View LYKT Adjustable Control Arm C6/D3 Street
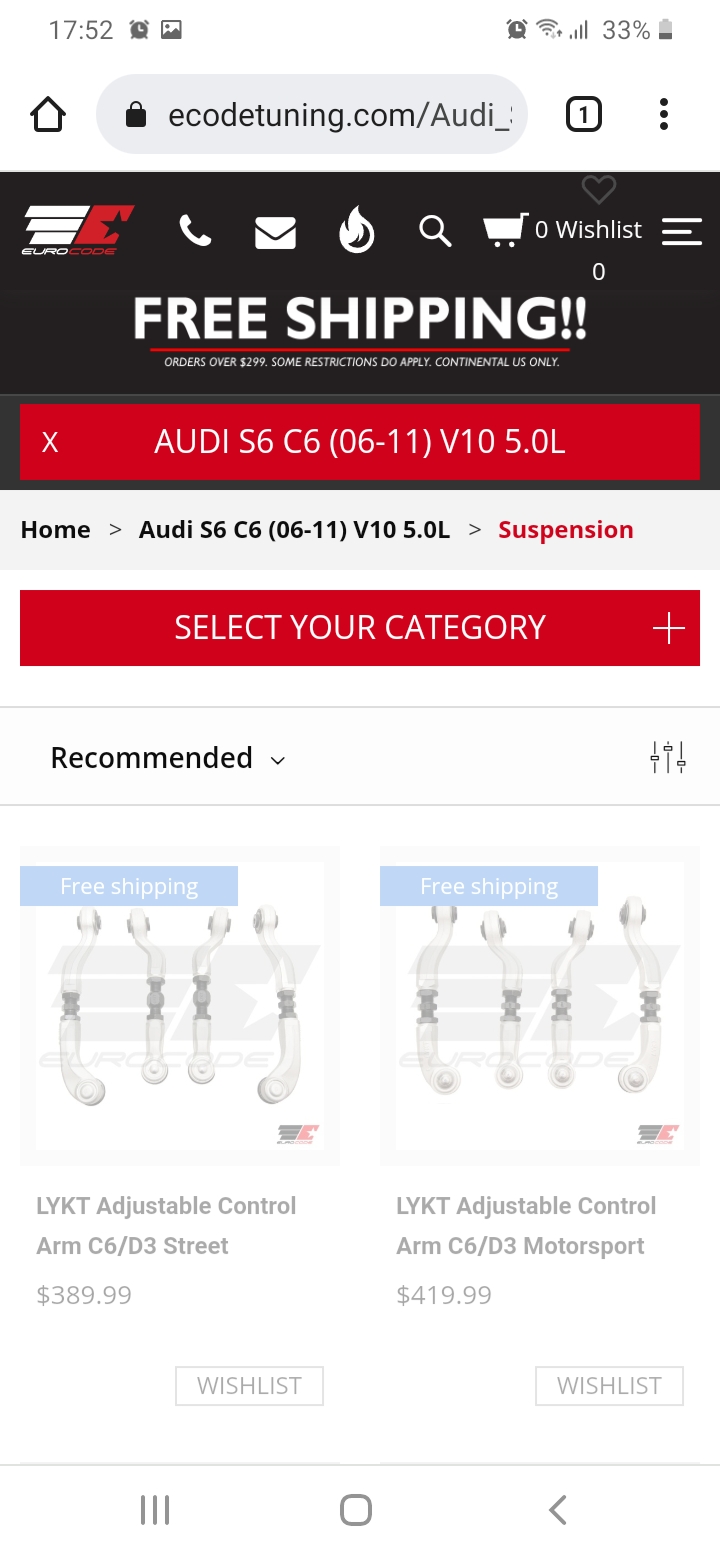This screenshot has width=720, height=1560. 166,1225
